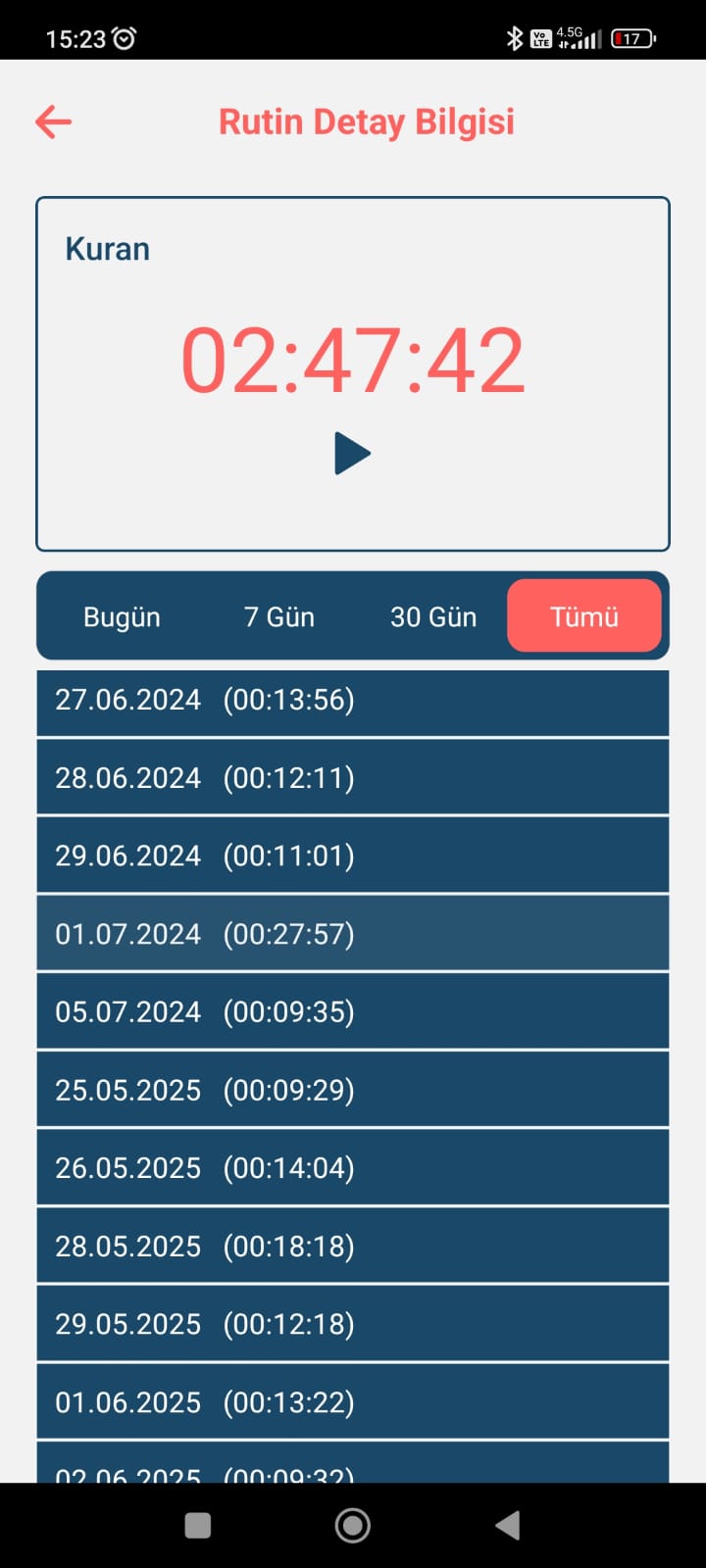Select the Tümü tab

click(584, 616)
